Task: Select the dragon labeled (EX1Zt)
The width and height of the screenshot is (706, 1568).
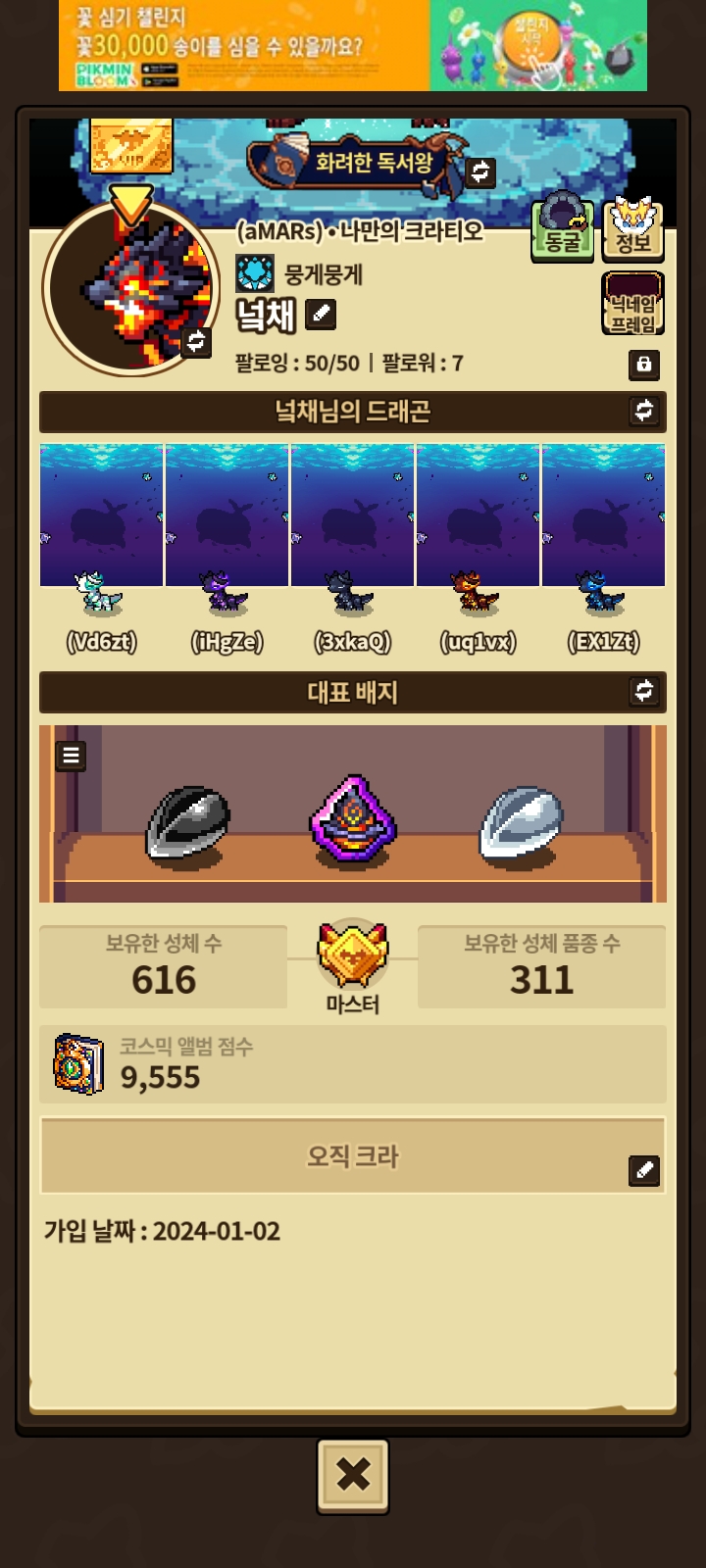Action: click(x=603, y=549)
